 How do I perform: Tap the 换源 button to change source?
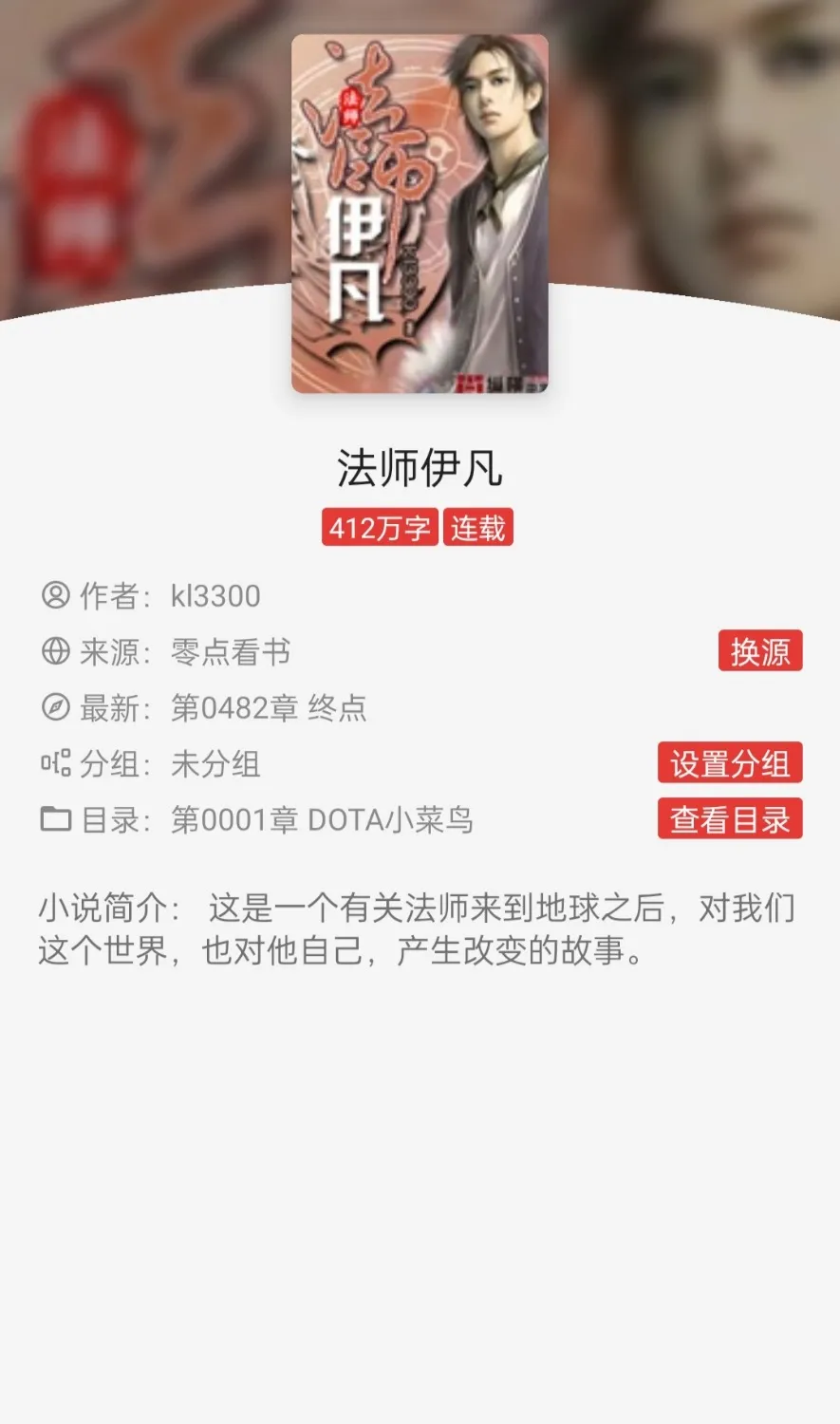(759, 651)
